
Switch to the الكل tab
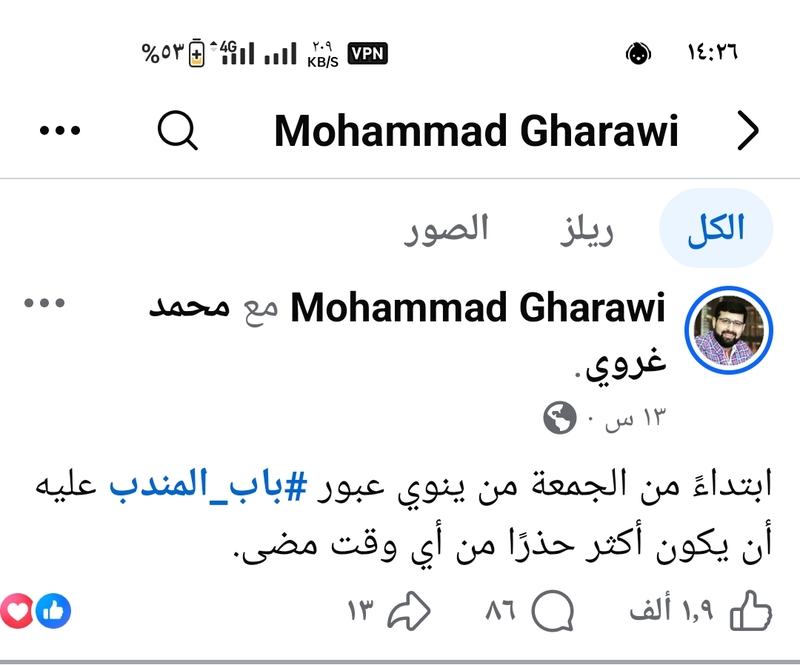click(x=715, y=229)
